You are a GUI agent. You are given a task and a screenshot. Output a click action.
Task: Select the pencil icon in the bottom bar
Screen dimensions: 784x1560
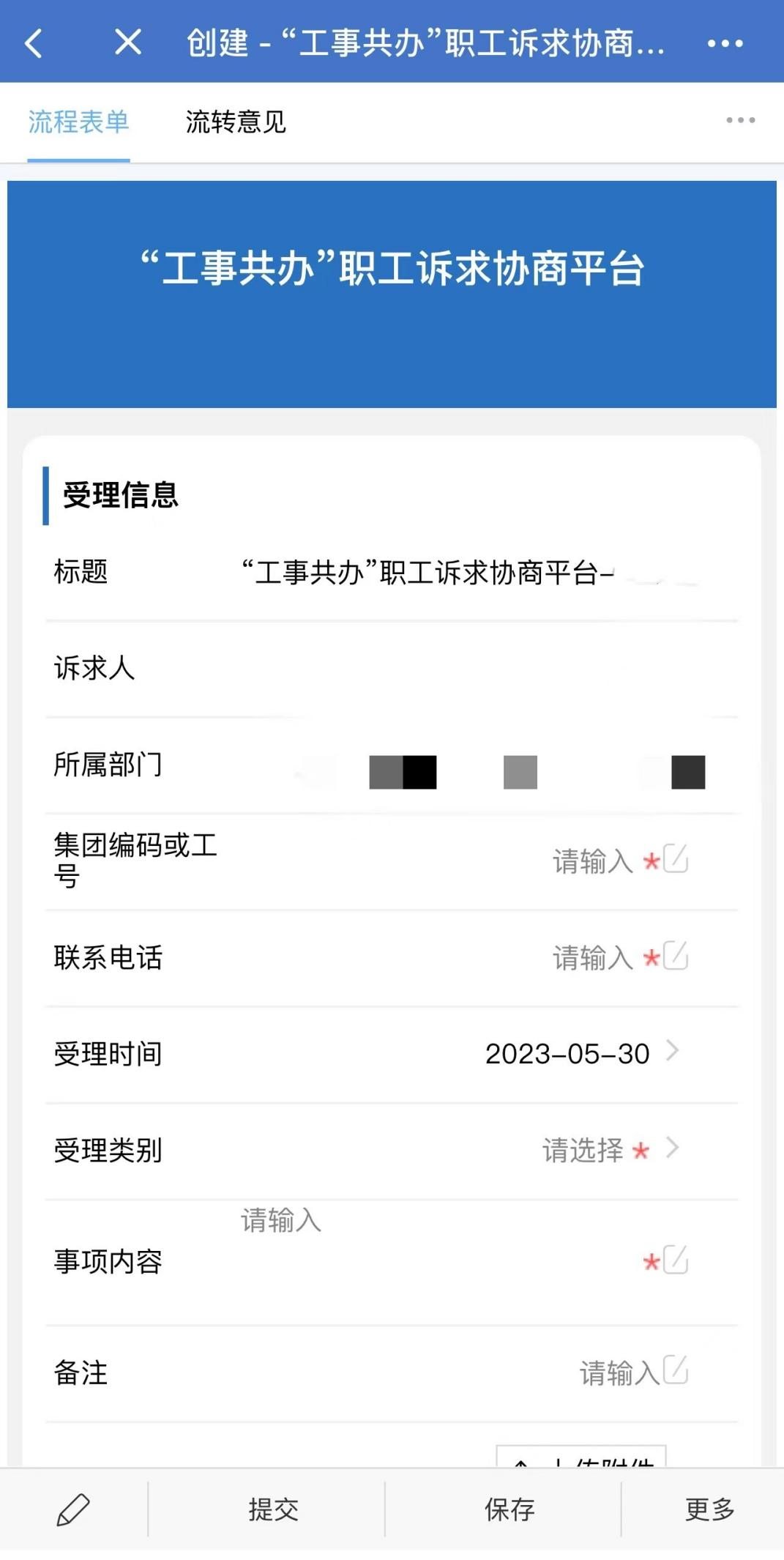click(x=71, y=1510)
